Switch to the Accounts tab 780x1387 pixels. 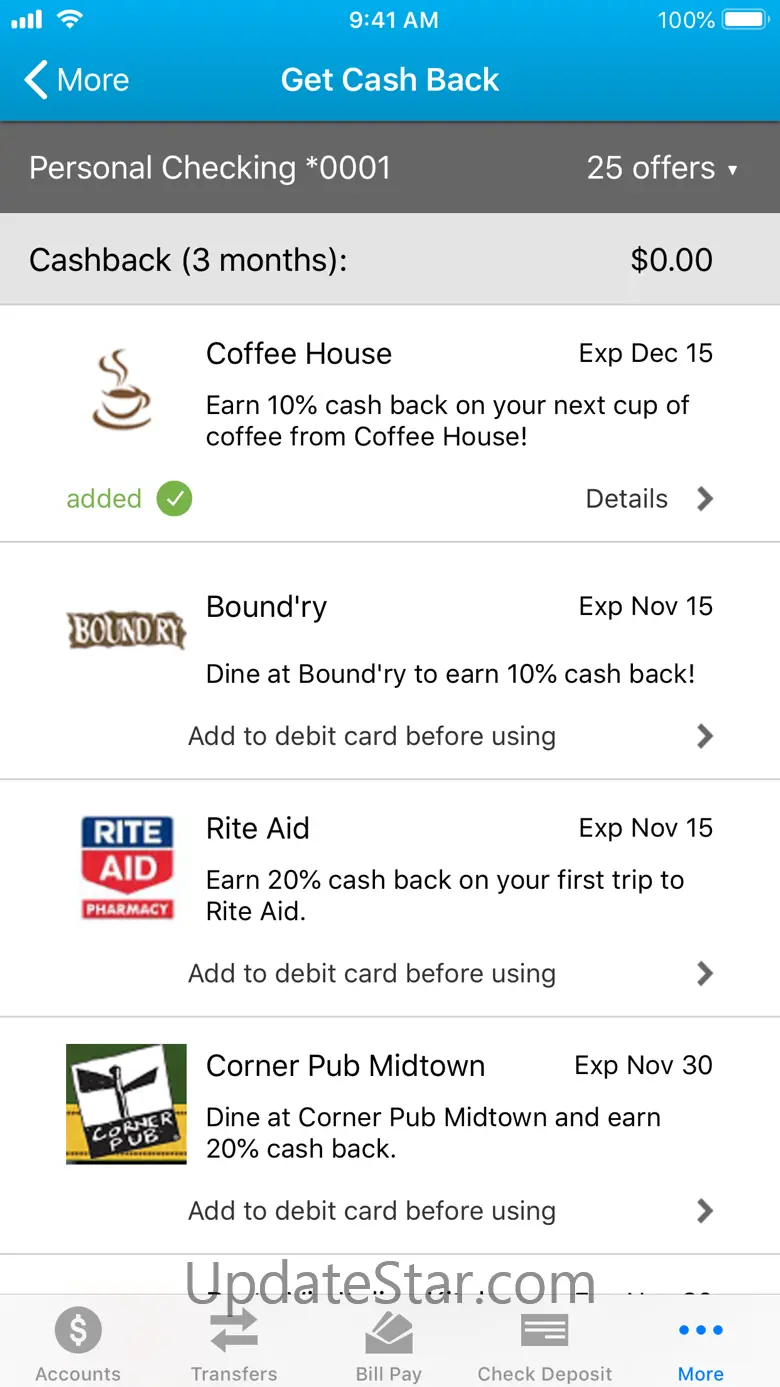[78, 1343]
